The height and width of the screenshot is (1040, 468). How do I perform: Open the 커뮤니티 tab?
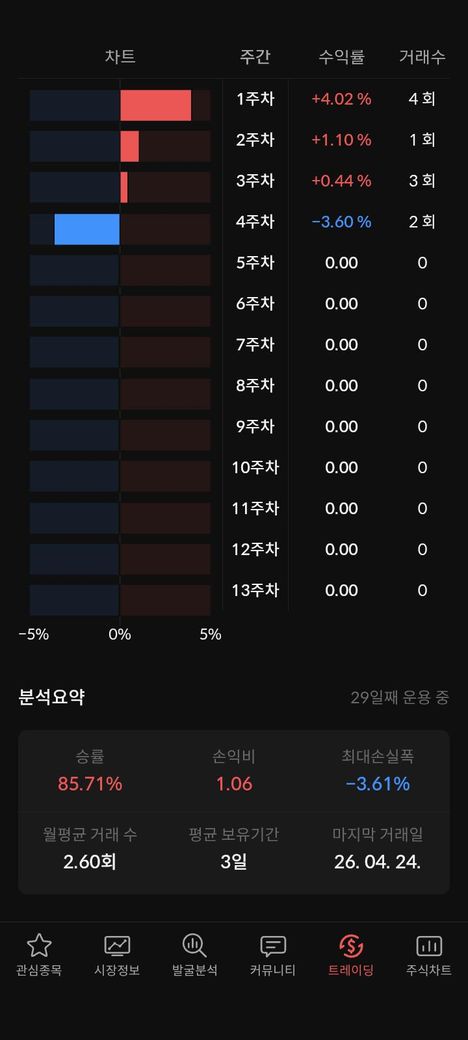pos(272,954)
